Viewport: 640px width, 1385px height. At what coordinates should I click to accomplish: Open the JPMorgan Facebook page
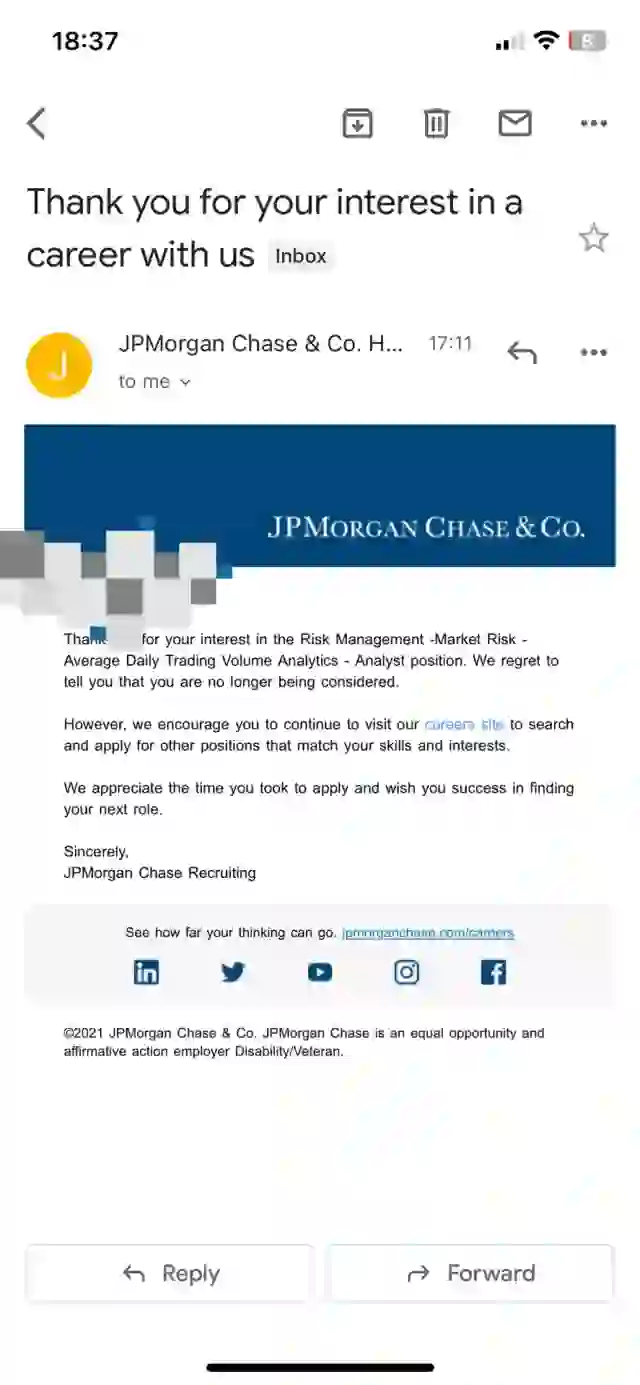click(x=494, y=972)
